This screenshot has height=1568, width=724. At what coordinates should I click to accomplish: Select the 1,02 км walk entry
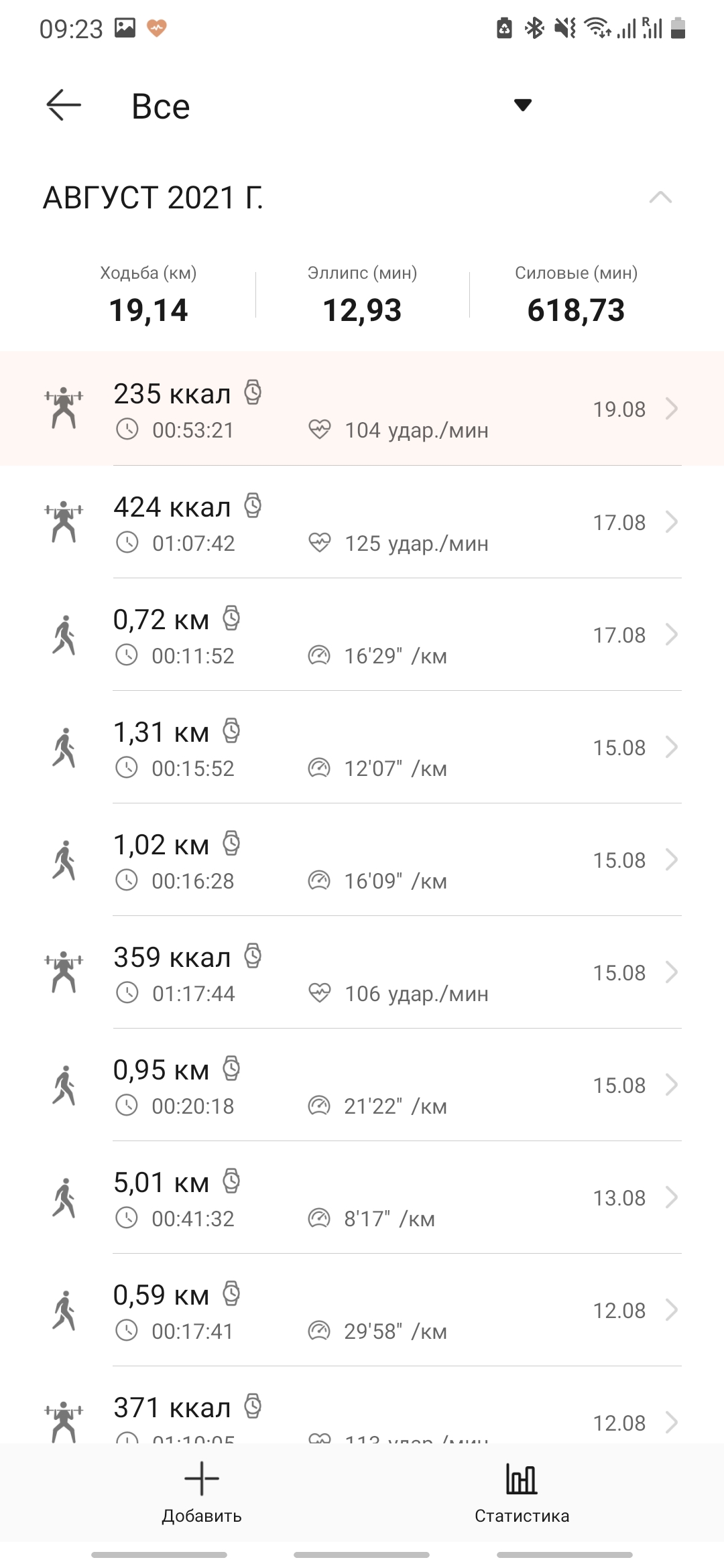(362, 860)
